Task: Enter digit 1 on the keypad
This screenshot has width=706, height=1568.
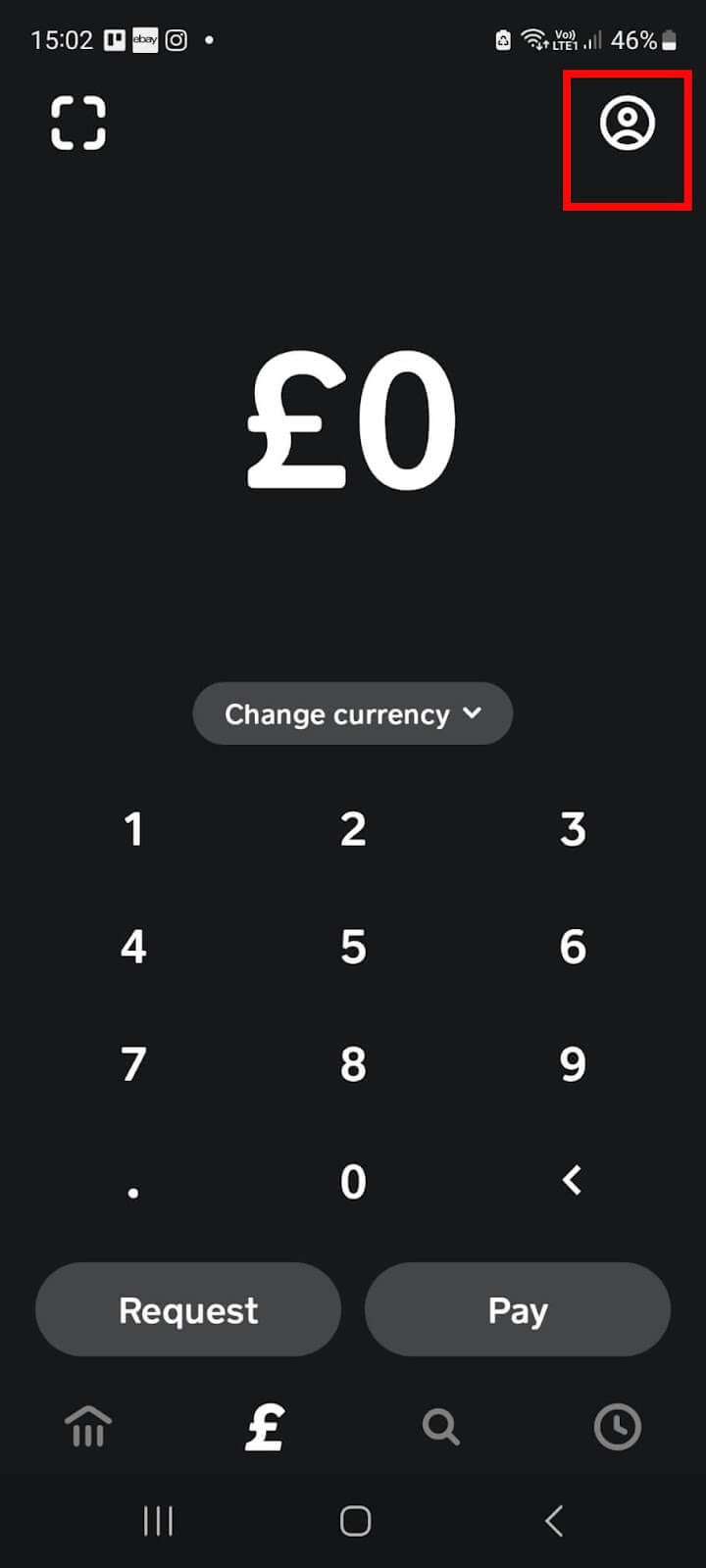Action: pyautogui.click(x=133, y=829)
